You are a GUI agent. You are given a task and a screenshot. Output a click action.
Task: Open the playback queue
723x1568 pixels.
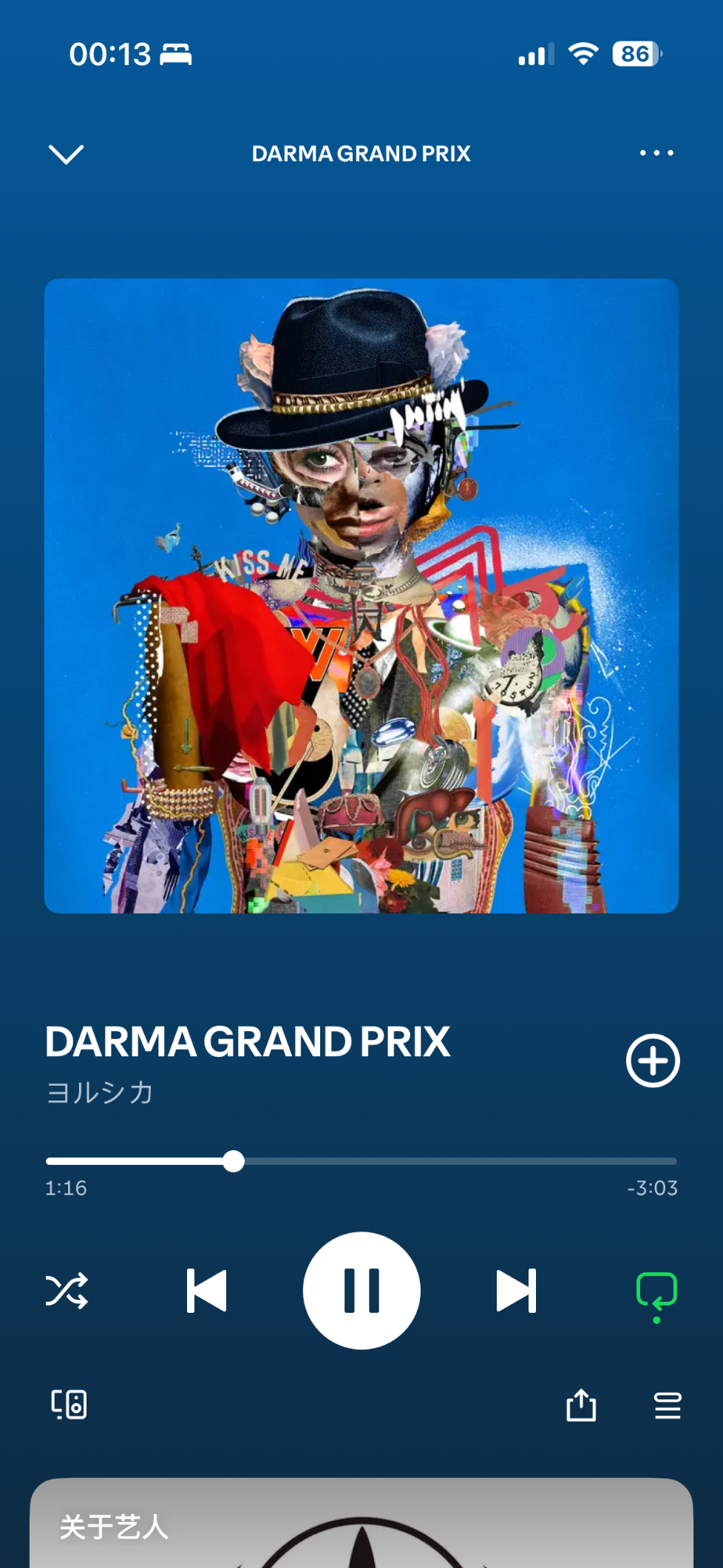(668, 1405)
